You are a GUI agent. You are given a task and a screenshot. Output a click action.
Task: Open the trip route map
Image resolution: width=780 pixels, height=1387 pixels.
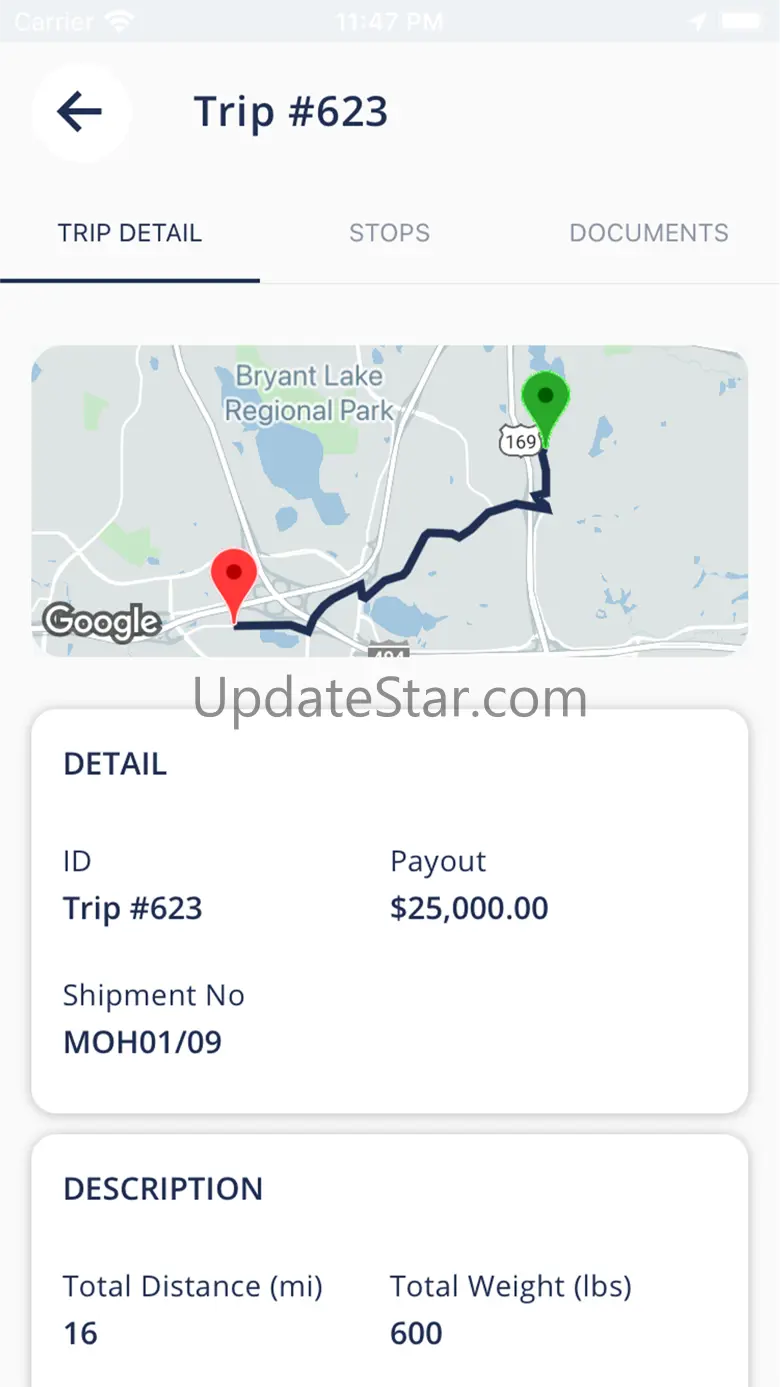coord(390,501)
